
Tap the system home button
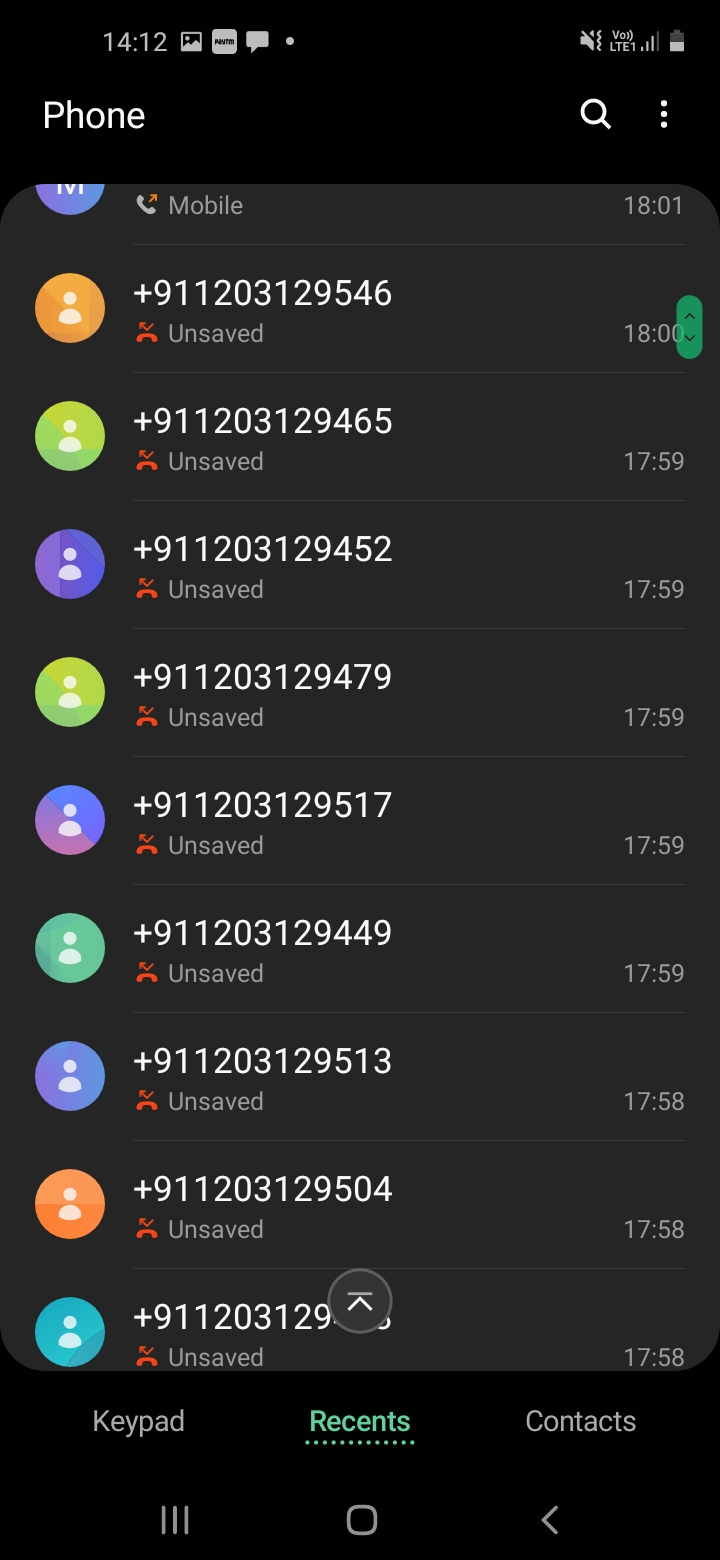pyautogui.click(x=361, y=1520)
